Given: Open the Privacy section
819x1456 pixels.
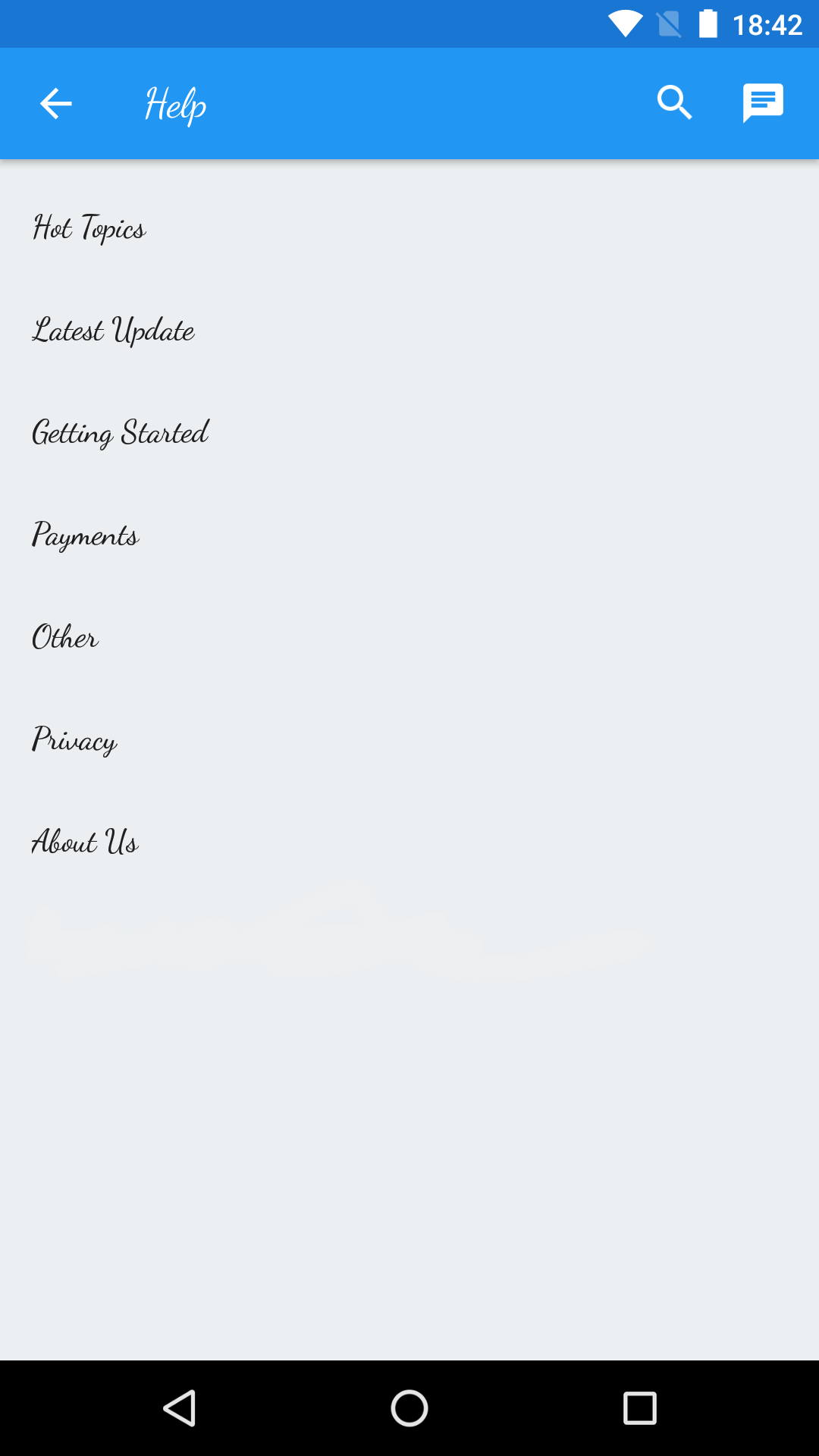Looking at the screenshot, I should point(74,740).
